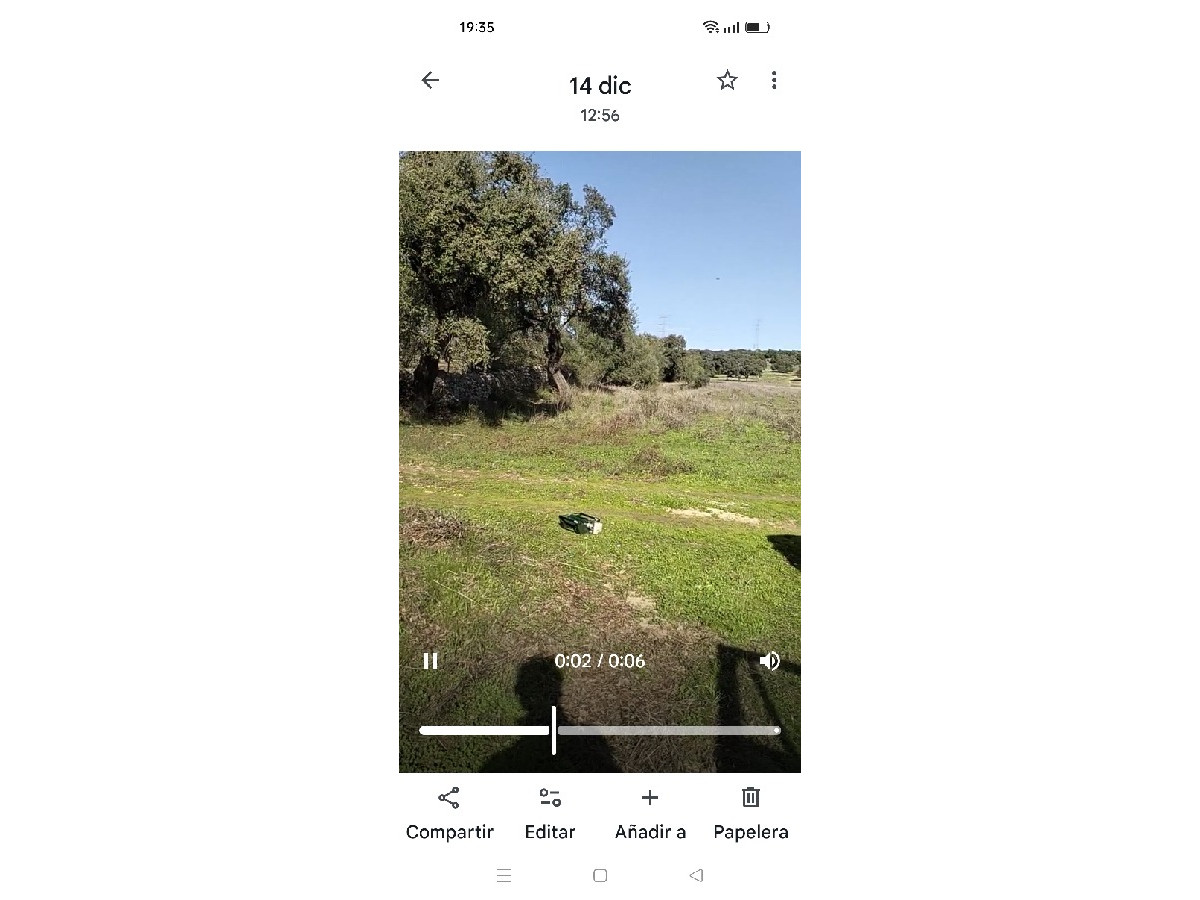1200x900 pixels.
Task: Pause the video playback
Action: click(430, 661)
